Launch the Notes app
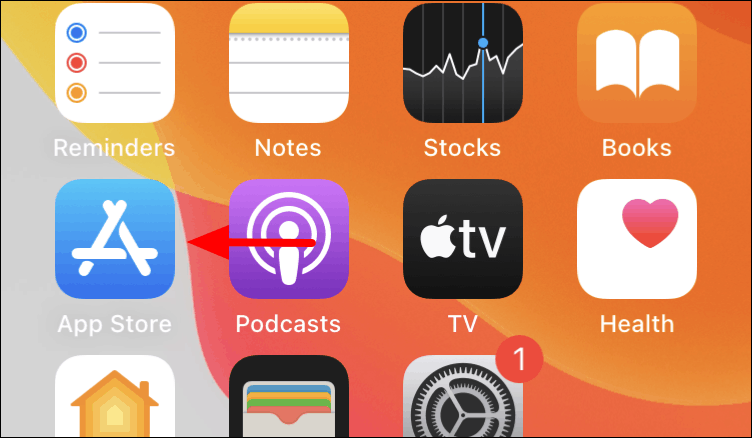 point(288,63)
